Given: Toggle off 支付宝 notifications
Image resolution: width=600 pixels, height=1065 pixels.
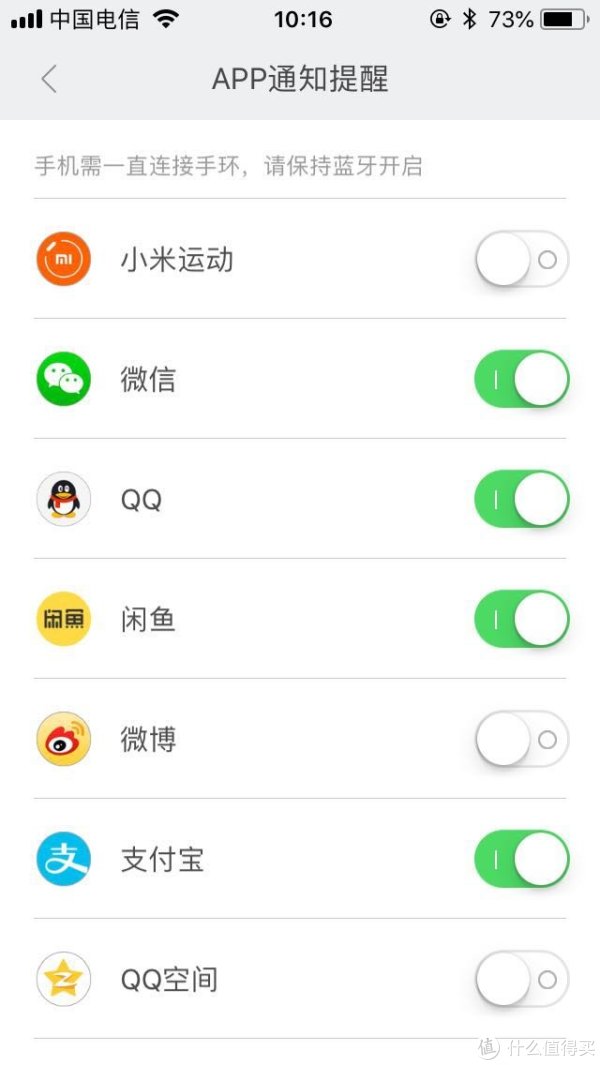Looking at the screenshot, I should tap(522, 859).
